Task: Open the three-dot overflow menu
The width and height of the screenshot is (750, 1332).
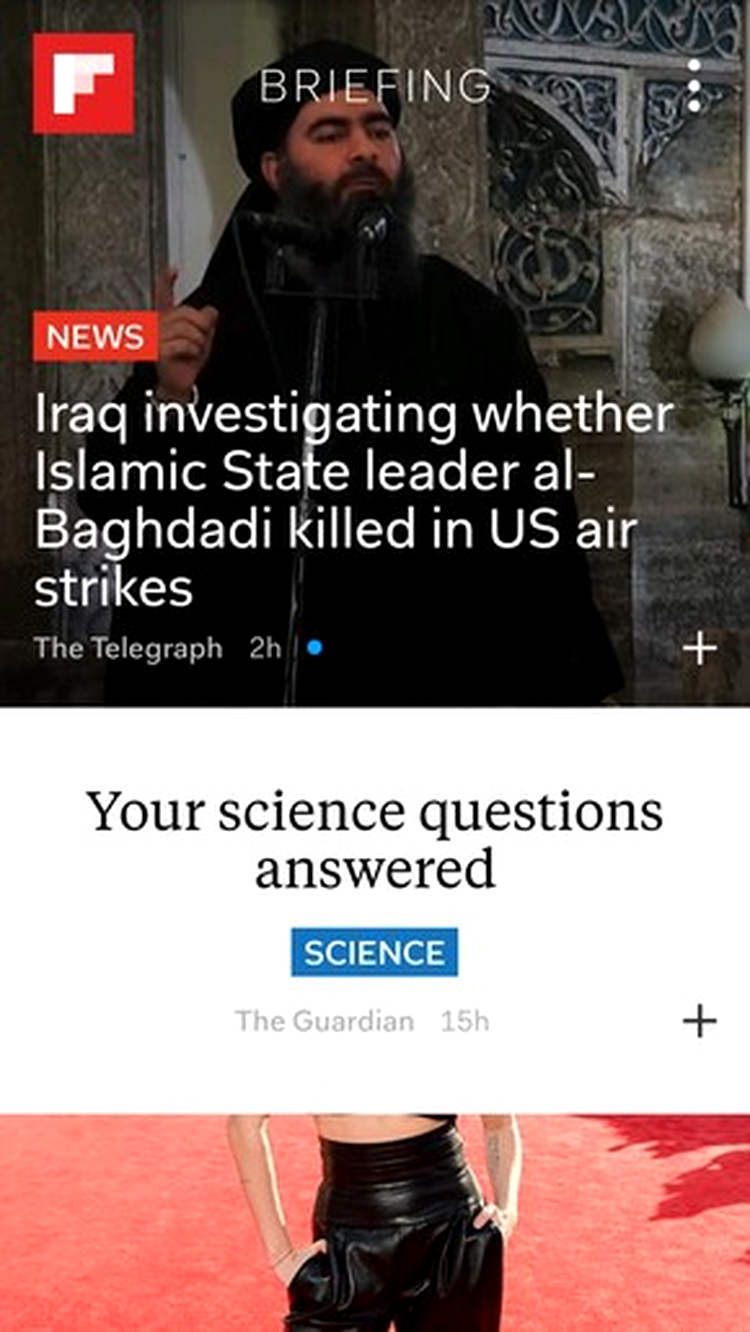Action: tap(694, 85)
